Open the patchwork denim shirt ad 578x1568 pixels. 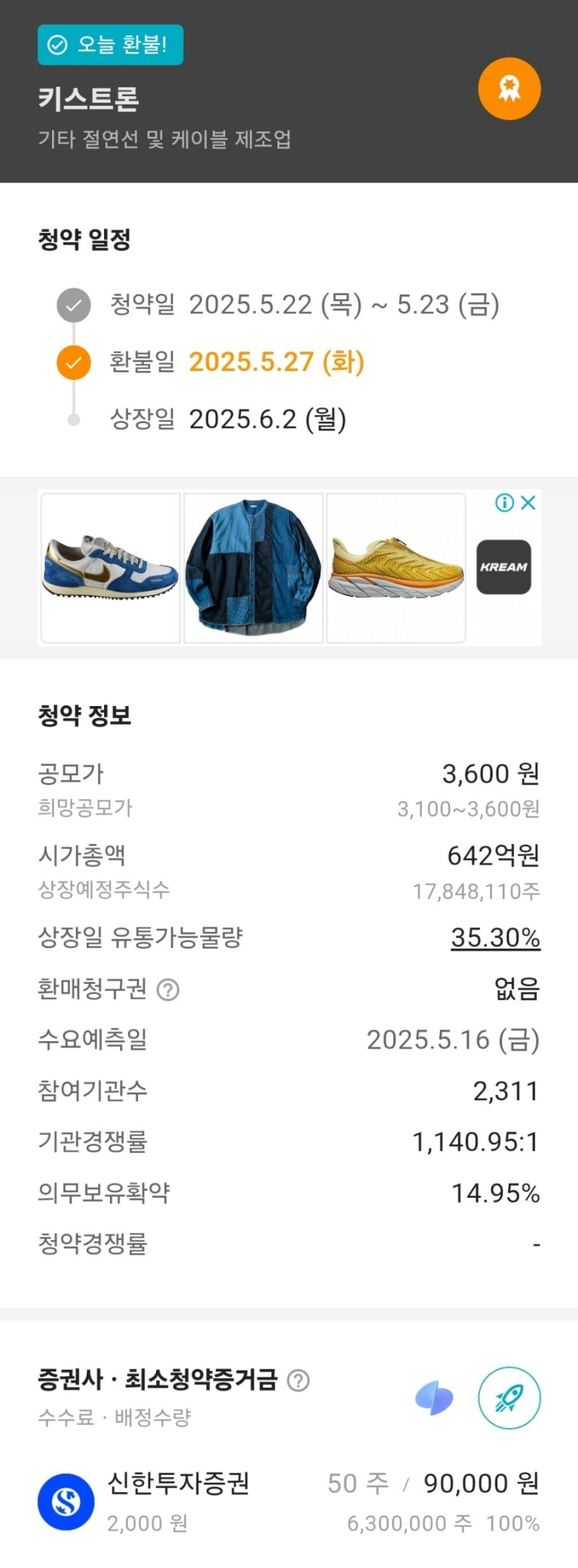[x=253, y=567]
